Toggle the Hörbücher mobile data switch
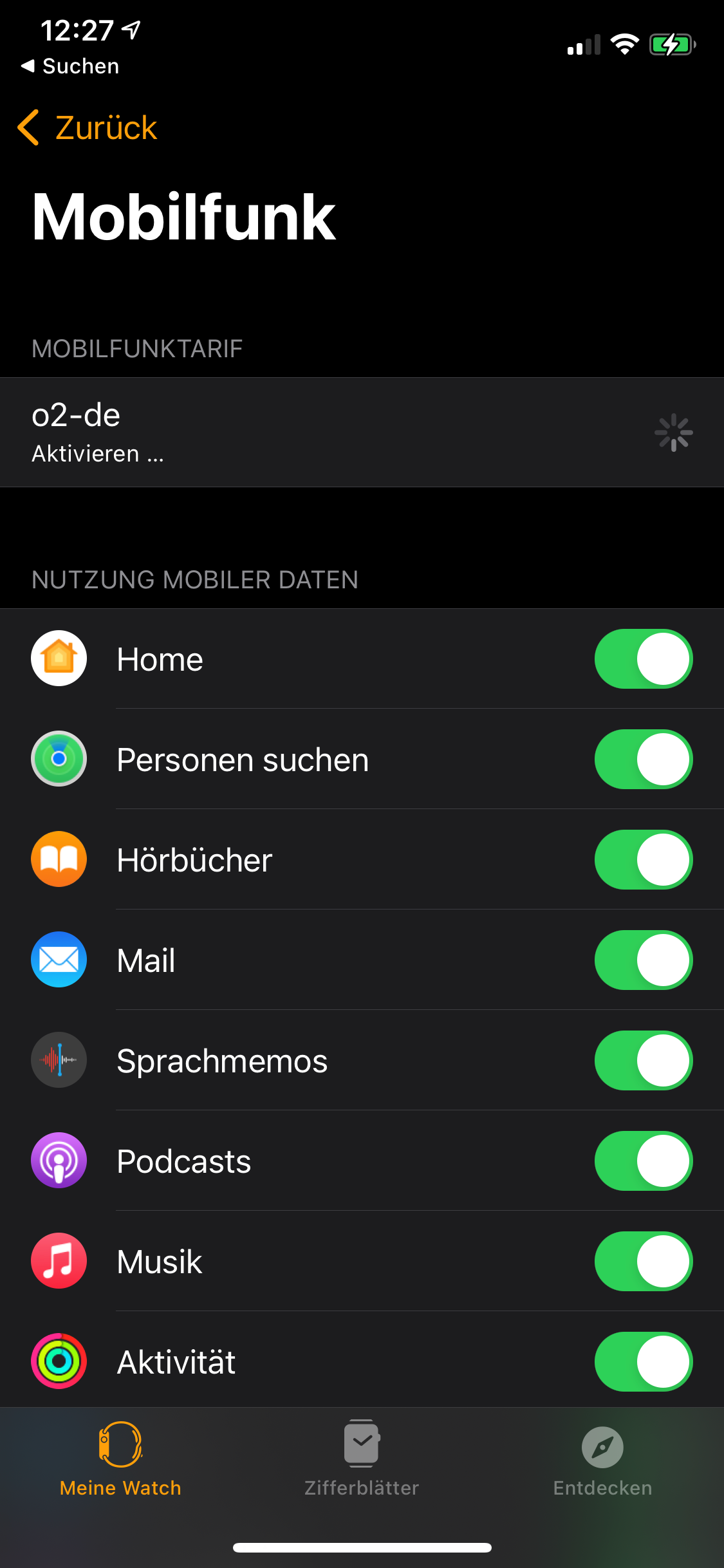The width and height of the screenshot is (724, 1568). 644,859
